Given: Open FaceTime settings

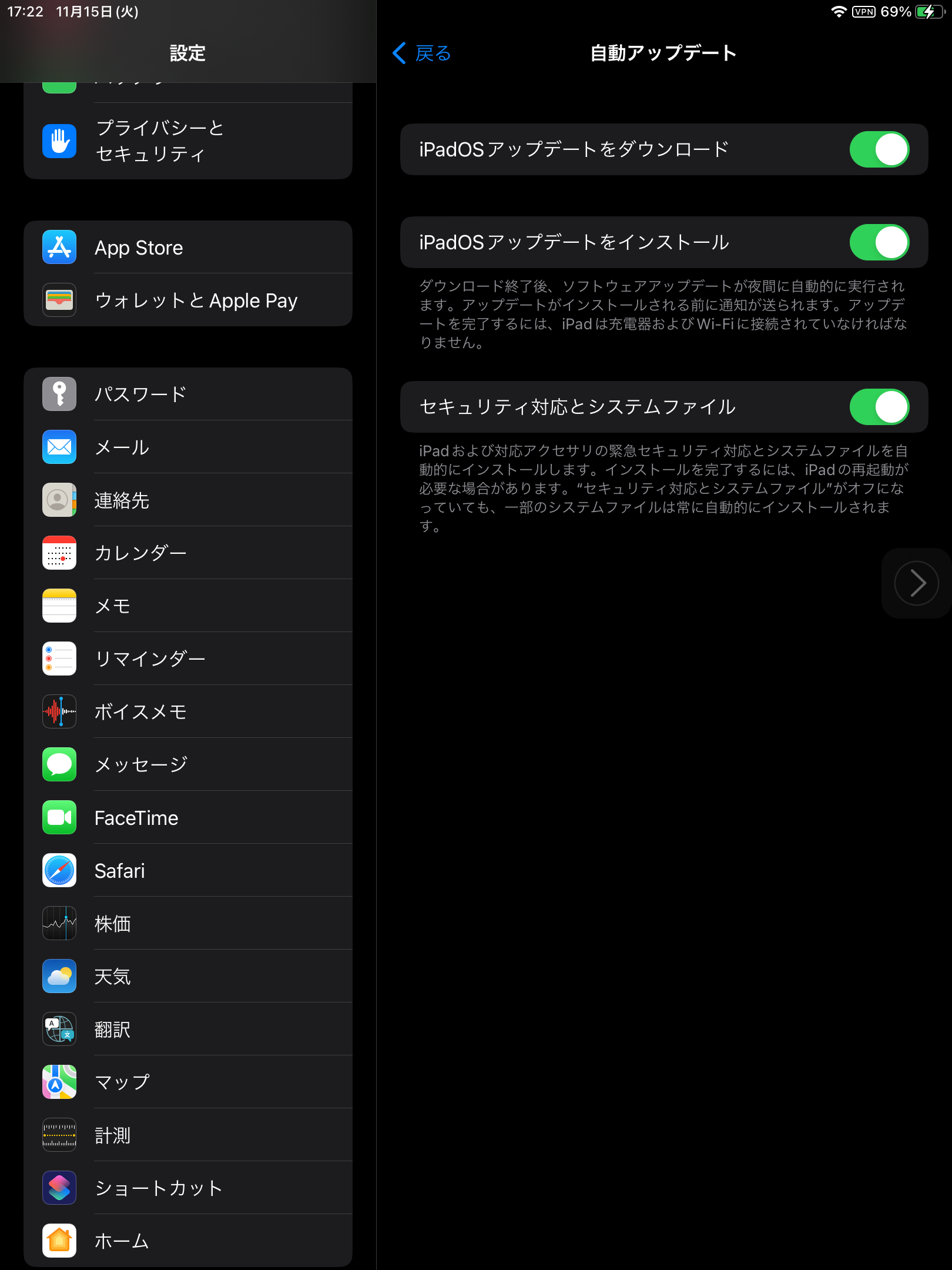Looking at the screenshot, I should [x=188, y=817].
